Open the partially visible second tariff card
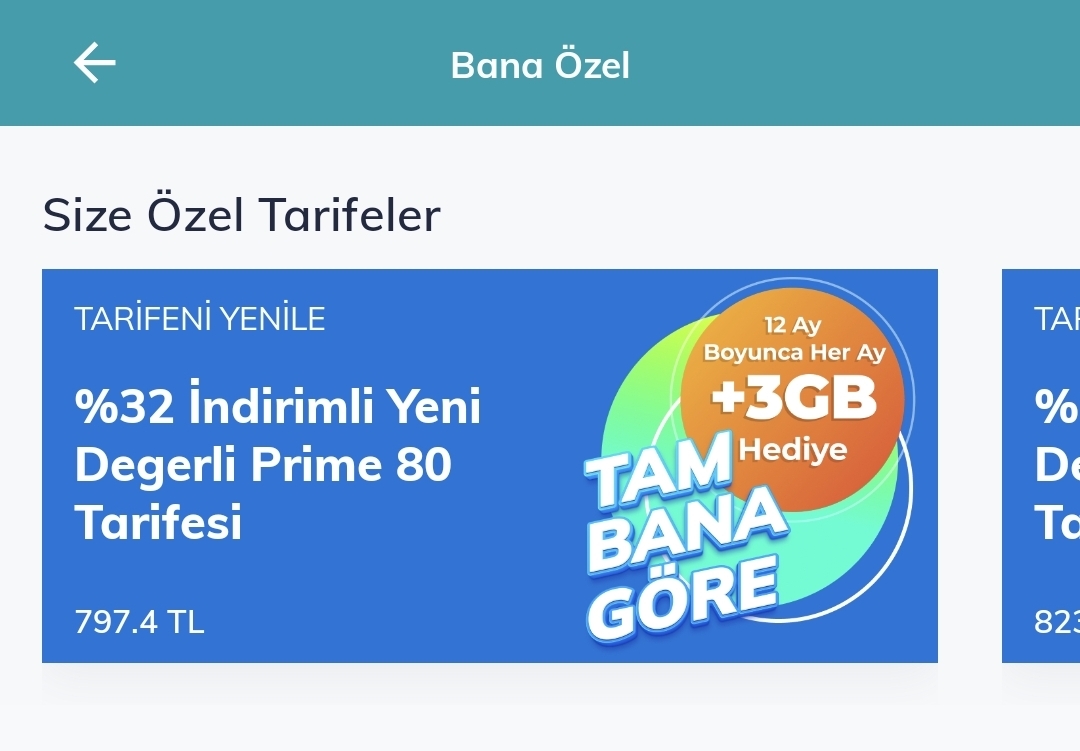Screen dimensions: 1080x751 [1042, 465]
